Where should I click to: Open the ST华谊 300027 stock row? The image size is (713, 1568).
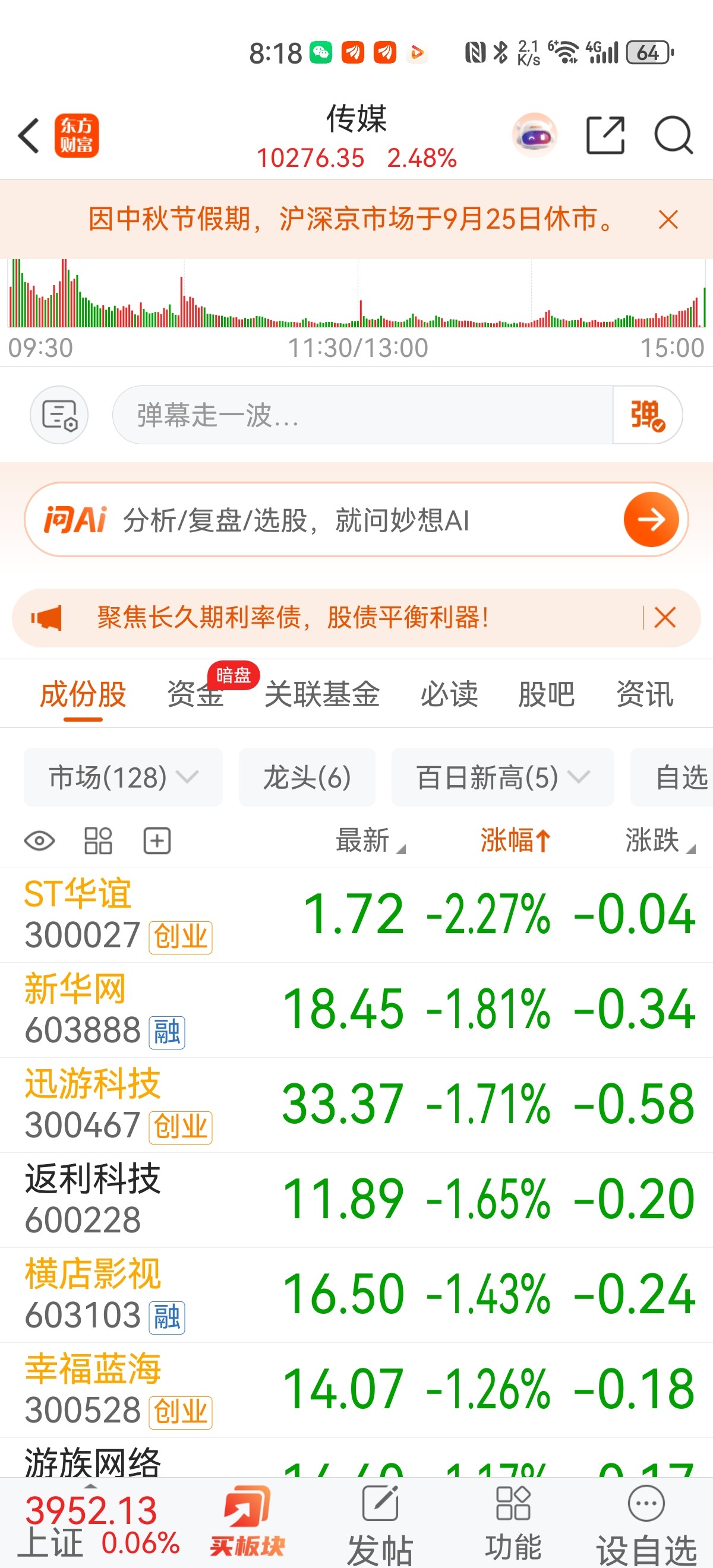(356, 915)
